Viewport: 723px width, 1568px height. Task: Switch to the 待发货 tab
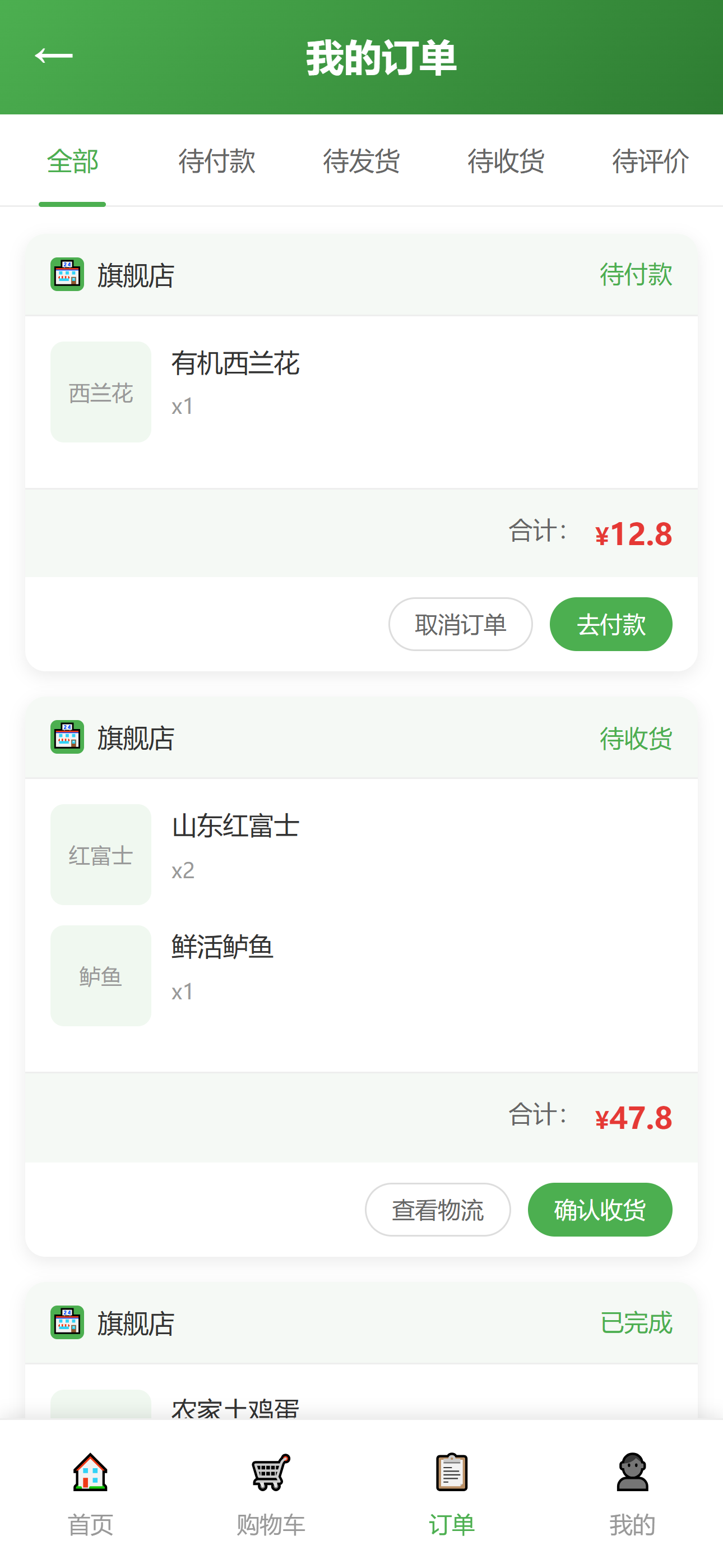tap(361, 162)
